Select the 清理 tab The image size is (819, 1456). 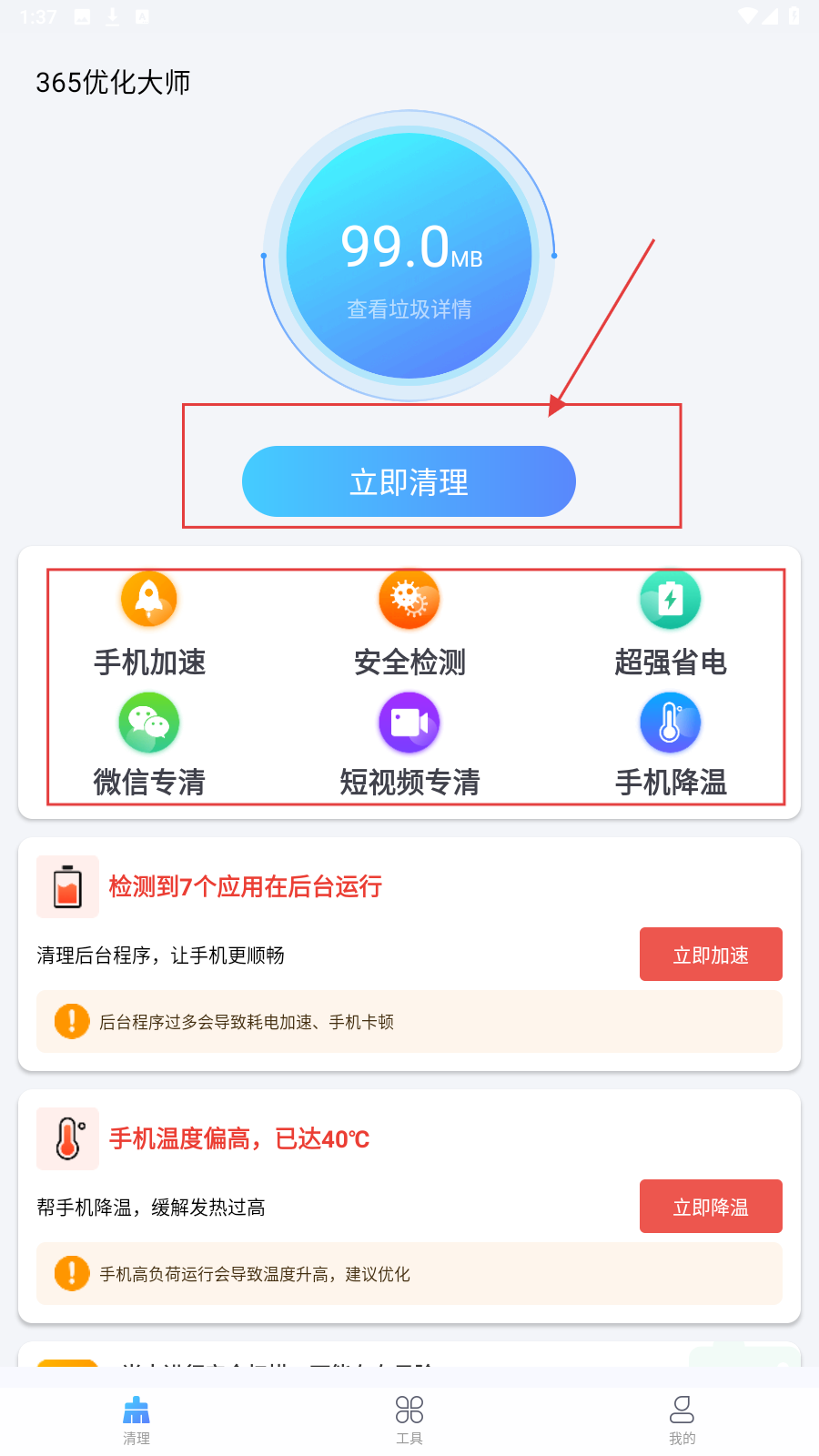point(136,1420)
